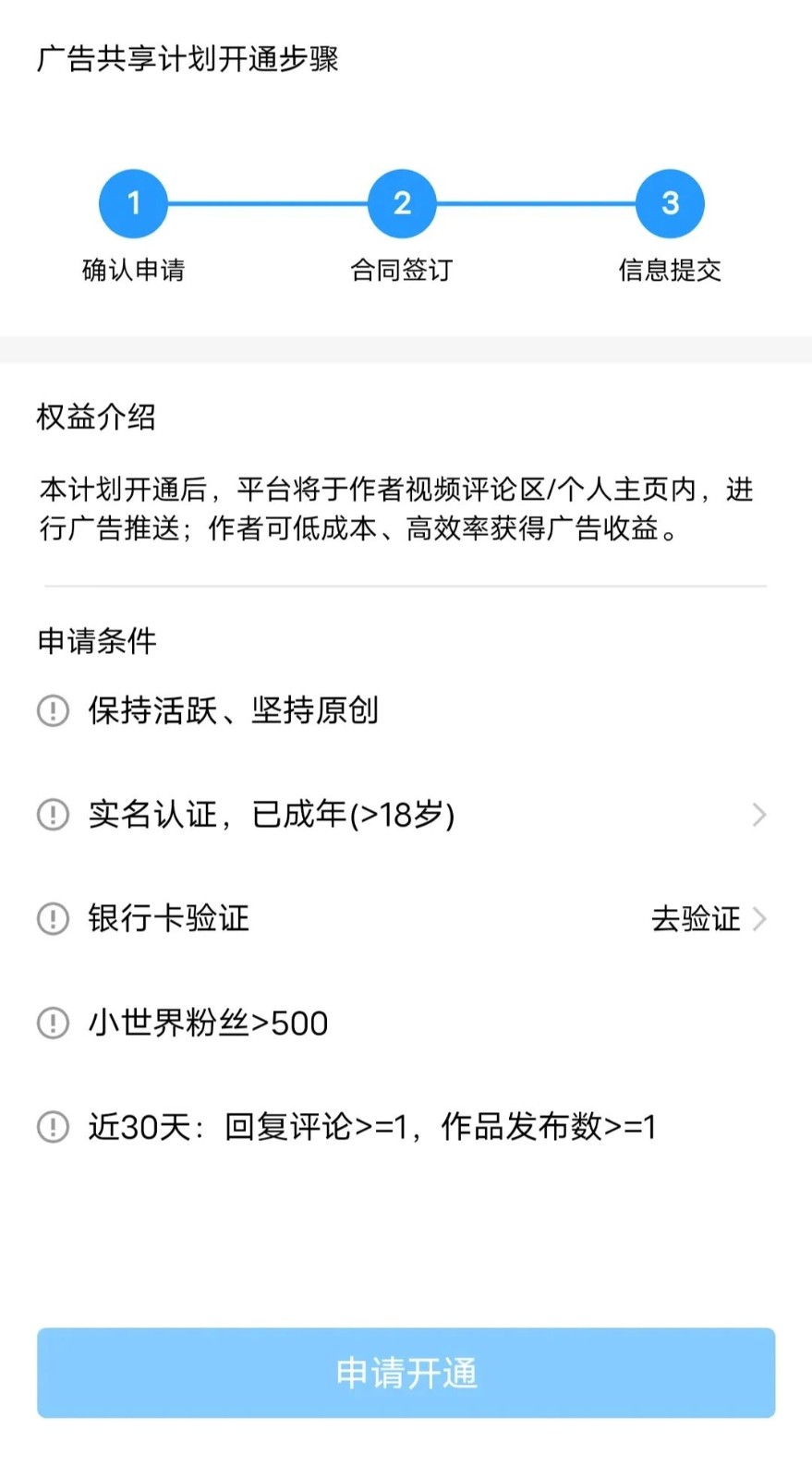Tap the blue step 3 circle icon
Viewport: 812px width, 1478px height.
[670, 202]
